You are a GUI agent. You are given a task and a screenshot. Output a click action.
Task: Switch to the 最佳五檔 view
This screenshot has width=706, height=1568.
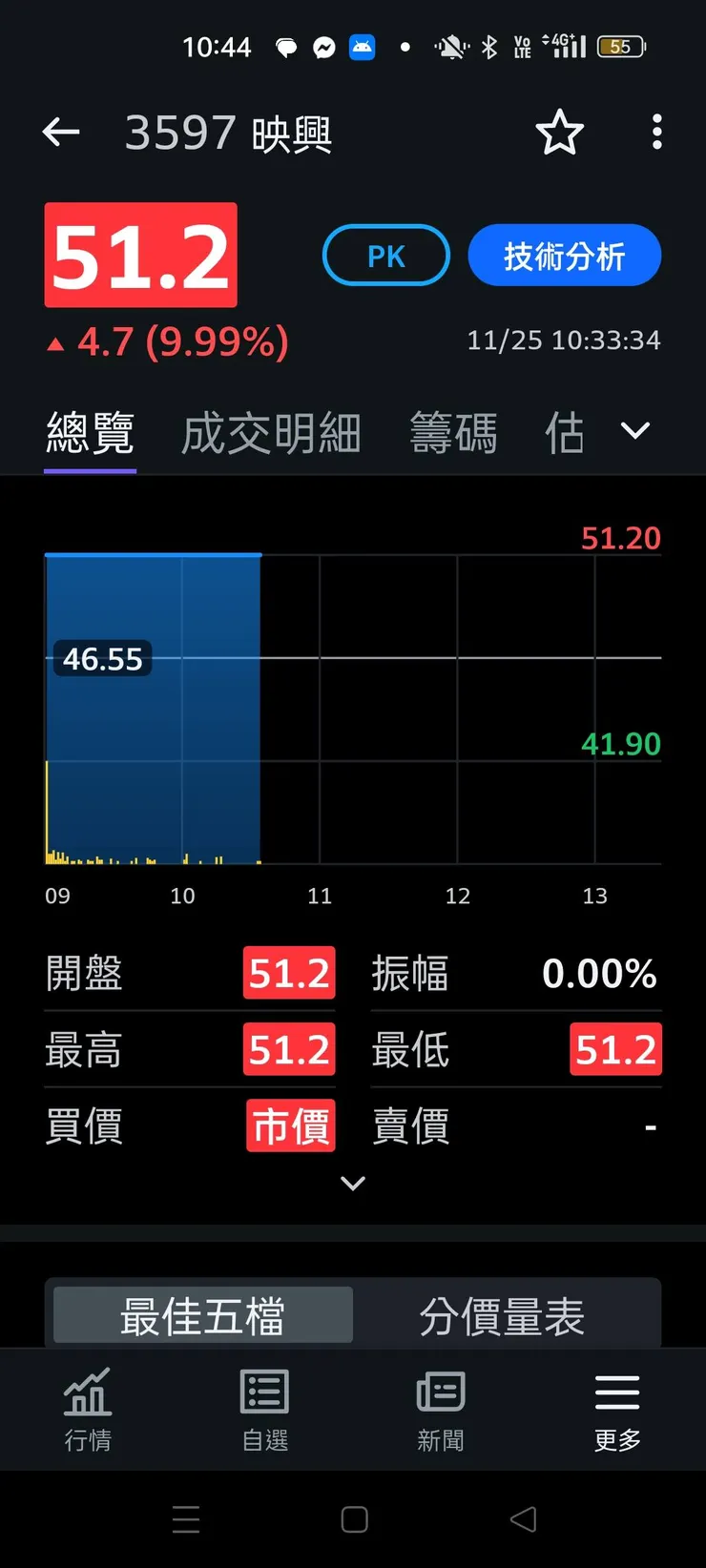click(x=200, y=1313)
